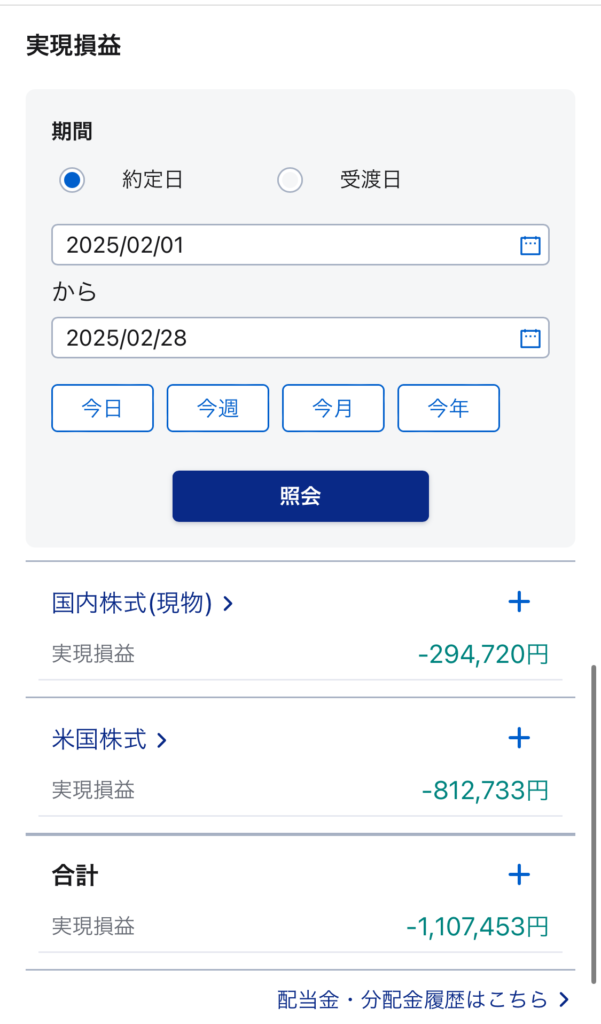Image resolution: width=601 pixels, height=1024 pixels.
Task: Set the period to 今週
Action: pos(218,408)
